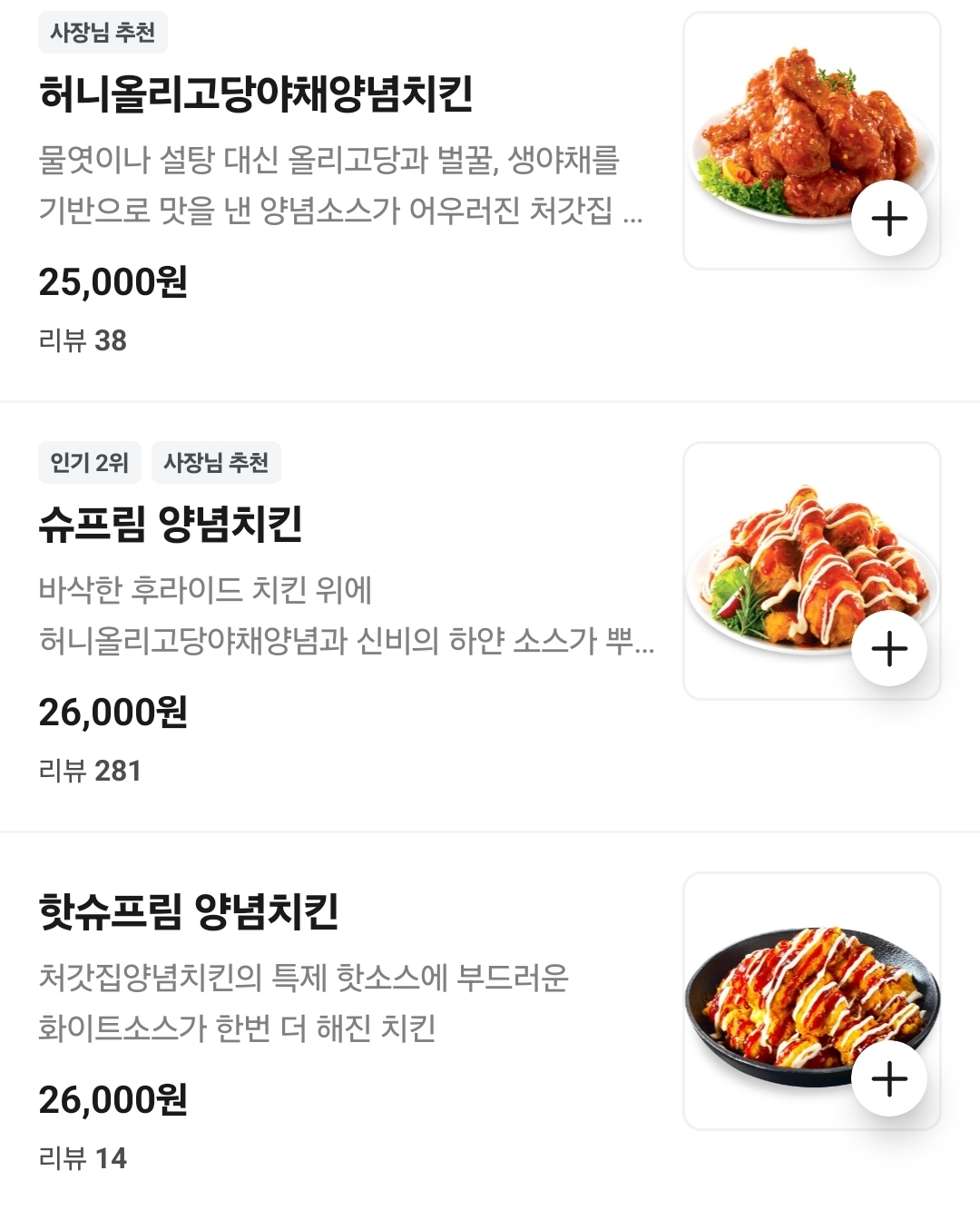Tap the plus icon on 핫슈프림 양념치킨
This screenshot has height=1210, width=980.
(890, 1081)
